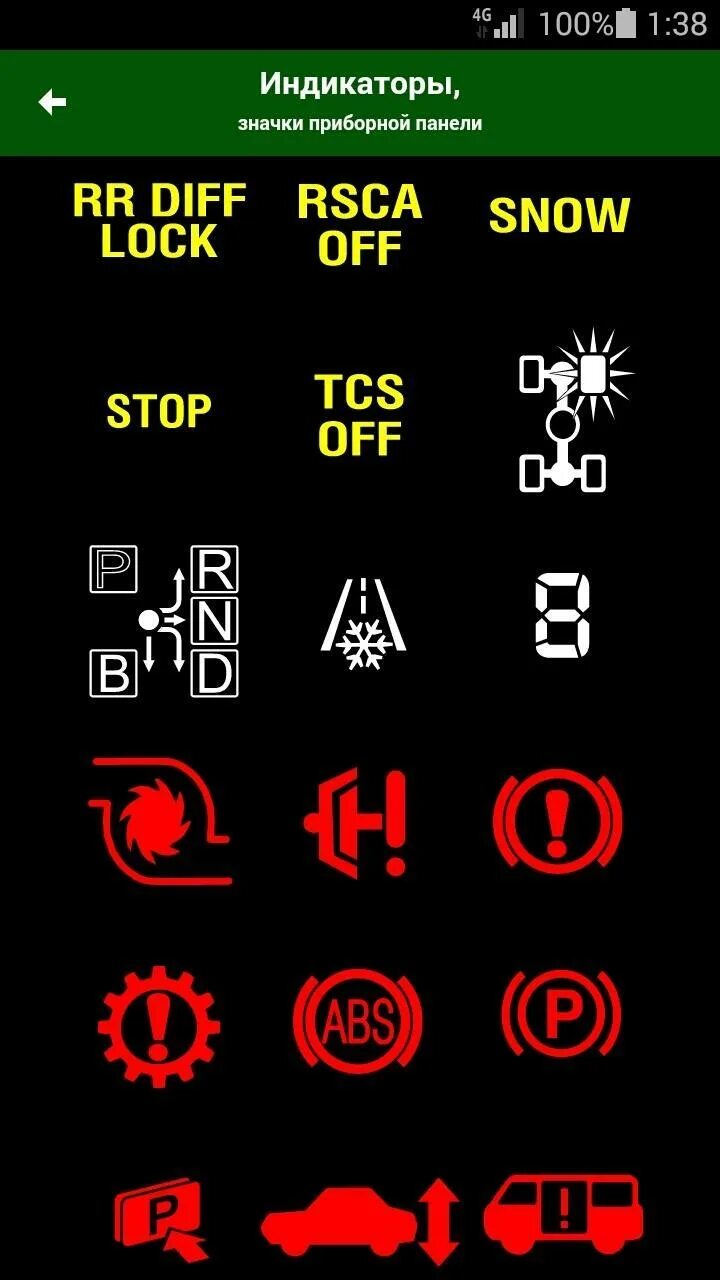Open the RSCA OFF indicator
This screenshot has height=1280, width=720.
(360, 225)
